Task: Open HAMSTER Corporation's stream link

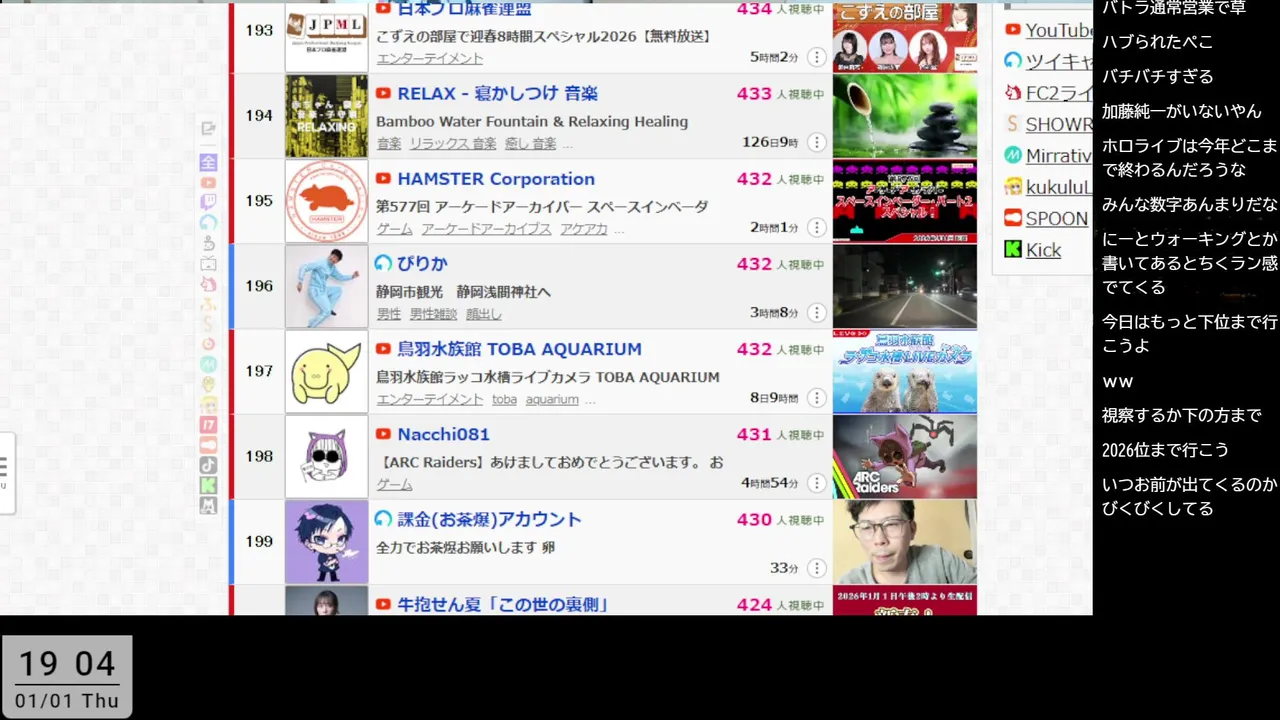Action: 496,179
